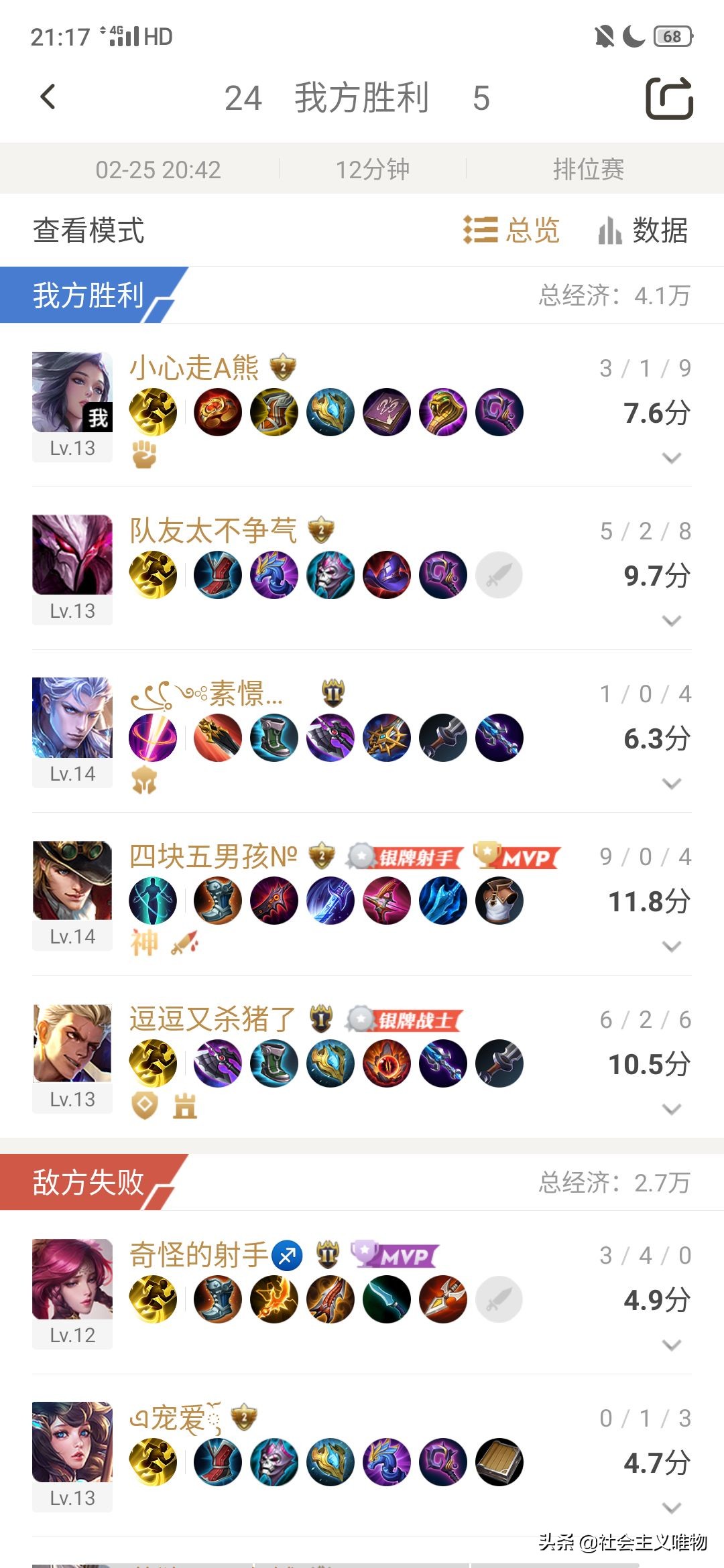Screen dimensions: 724x1568
Task: Expand details for 奇怪的射手
Action: pos(671,1345)
